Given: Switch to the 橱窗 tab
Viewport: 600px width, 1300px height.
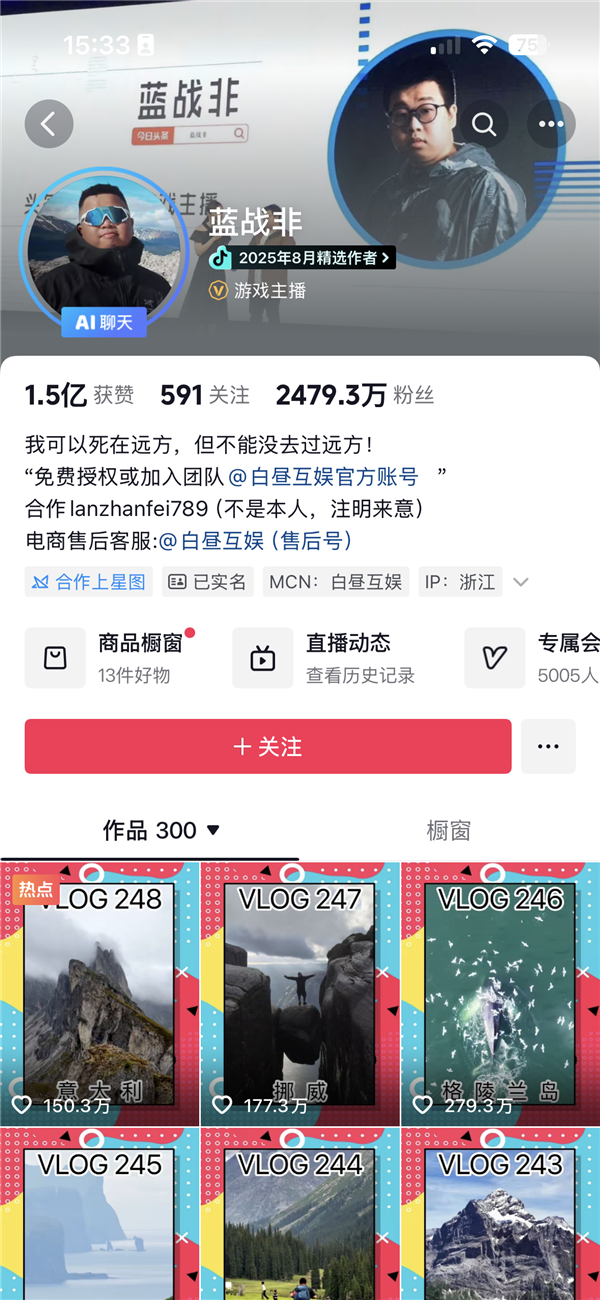Looking at the screenshot, I should pos(448,830).
